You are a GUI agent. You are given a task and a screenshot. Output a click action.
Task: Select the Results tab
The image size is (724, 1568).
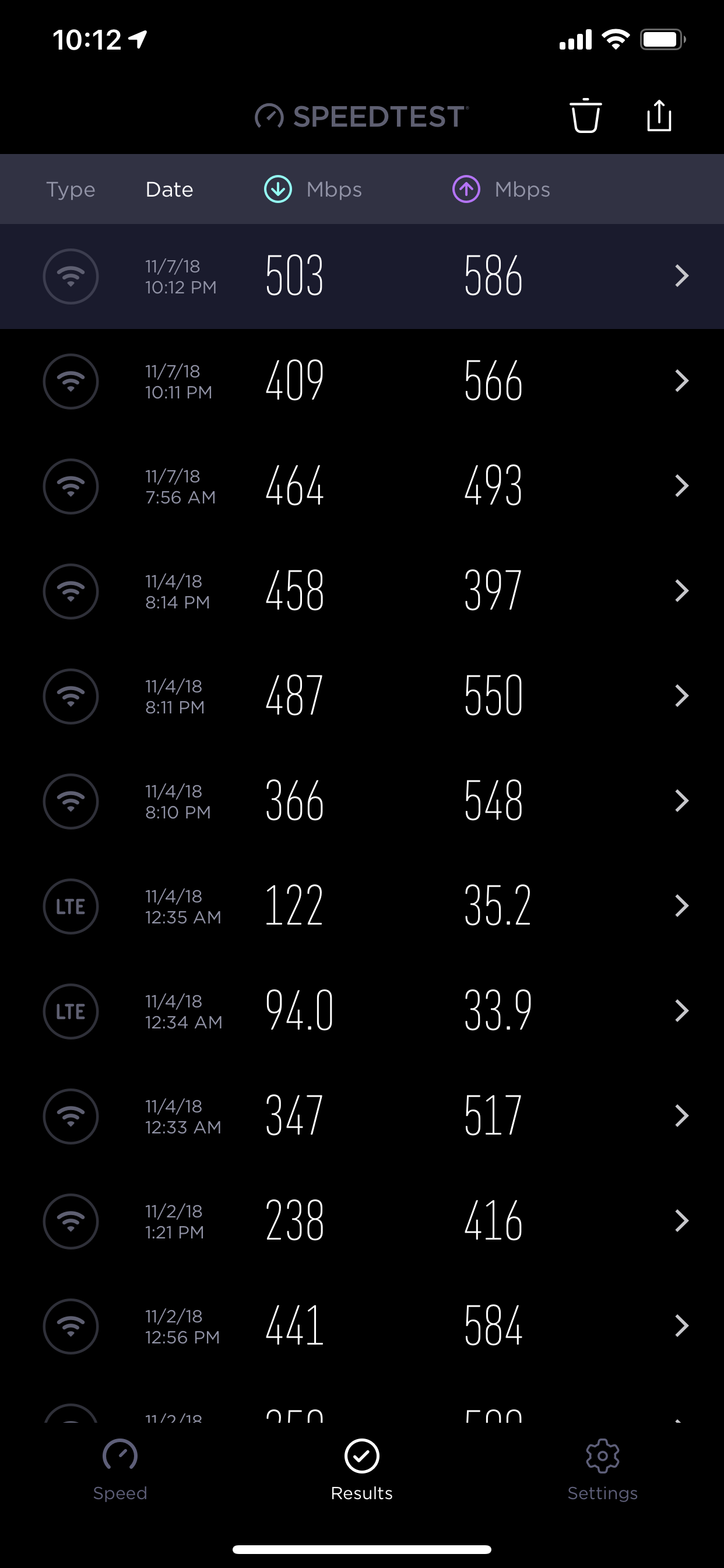362,1469
